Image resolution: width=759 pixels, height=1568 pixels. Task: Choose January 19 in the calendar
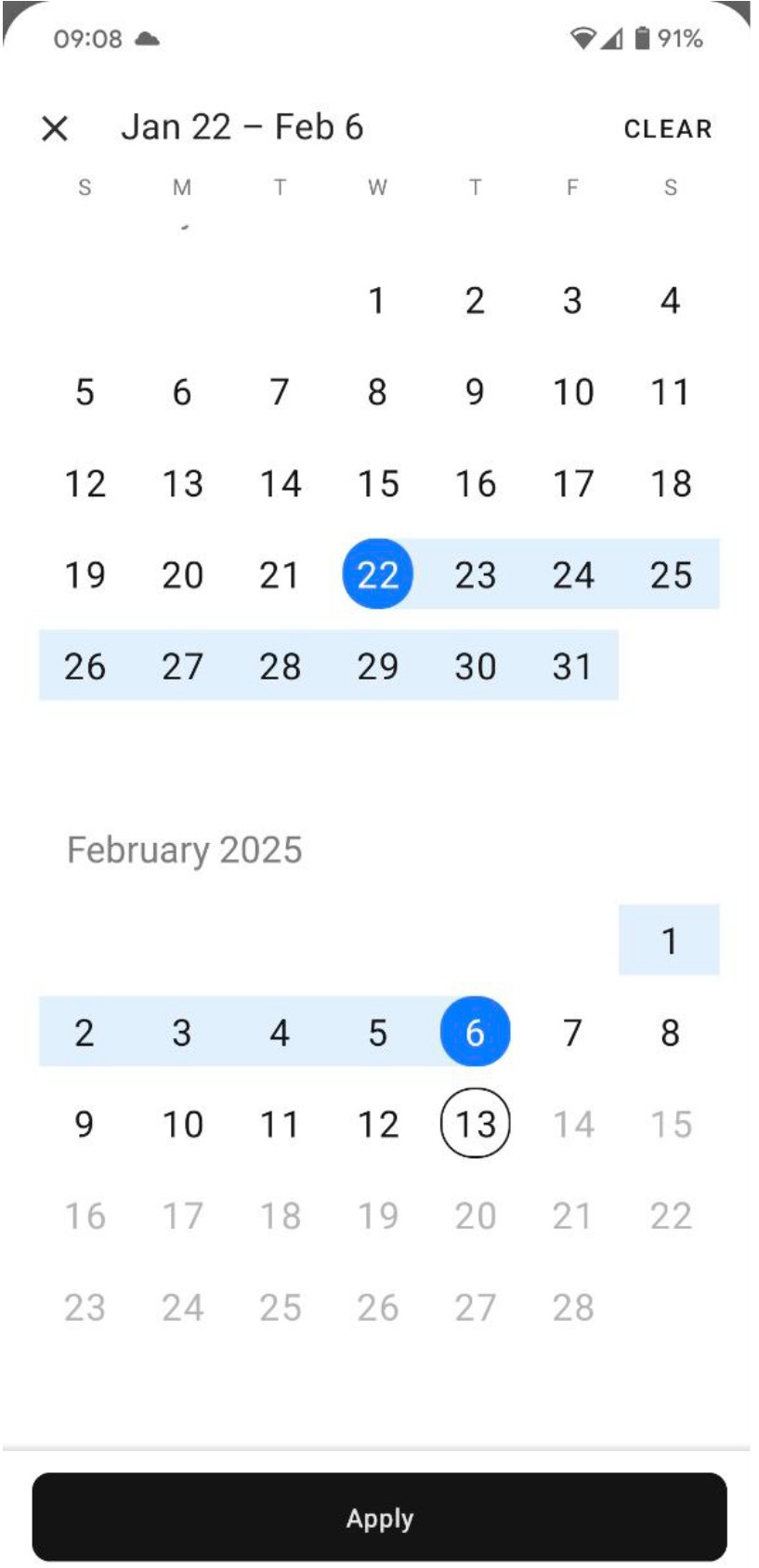(85, 574)
